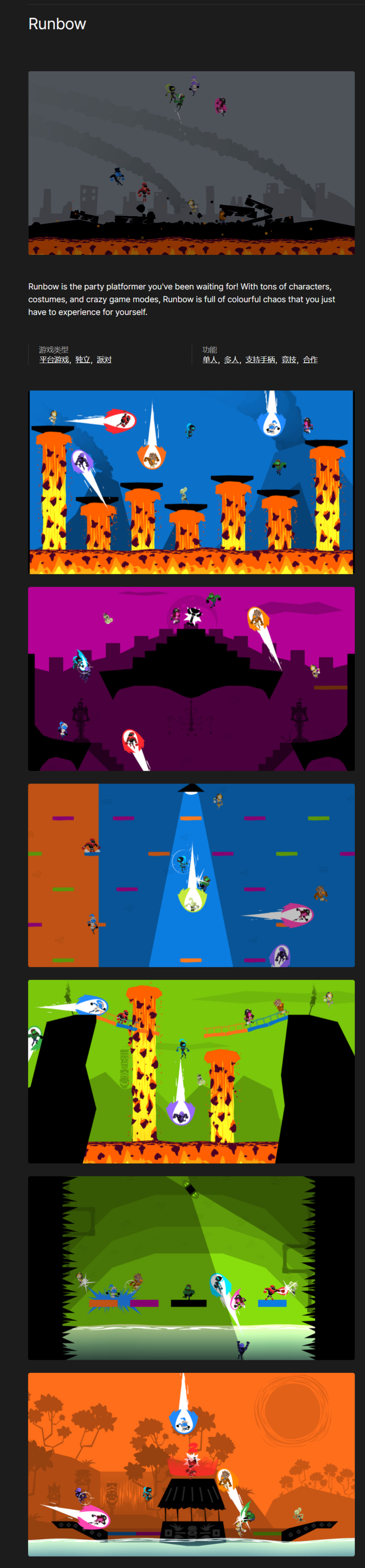Image resolution: width=365 pixels, height=1568 pixels.
Task: Open the 派对 genre link
Action: [x=104, y=360]
